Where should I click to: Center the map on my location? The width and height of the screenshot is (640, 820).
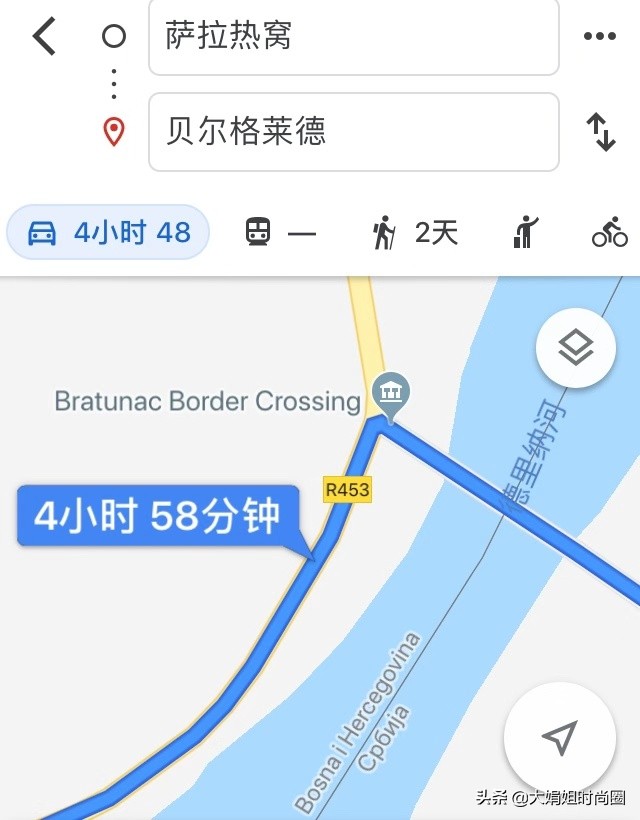click(x=559, y=737)
